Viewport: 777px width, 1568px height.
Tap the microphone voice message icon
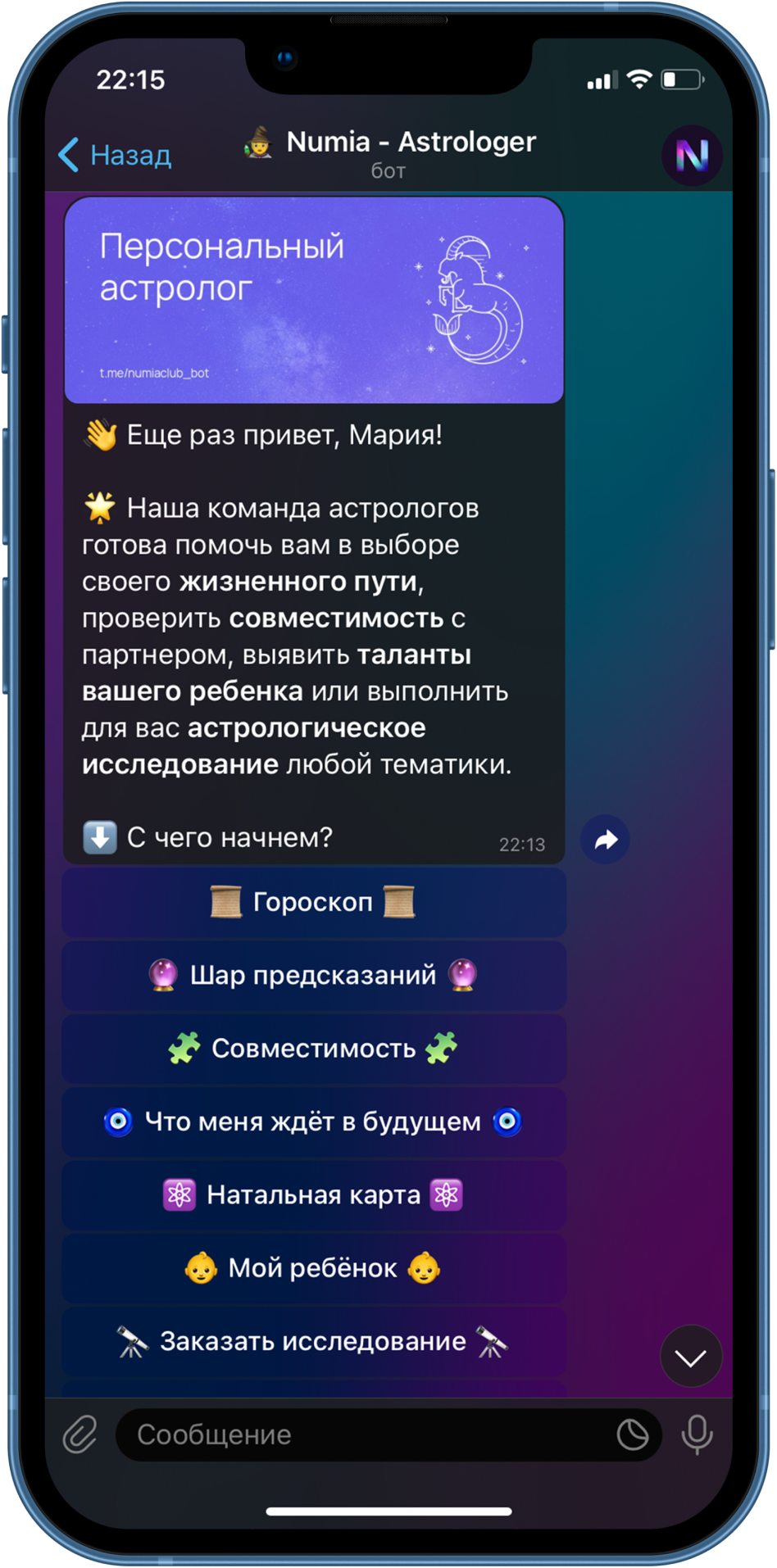[x=697, y=1434]
